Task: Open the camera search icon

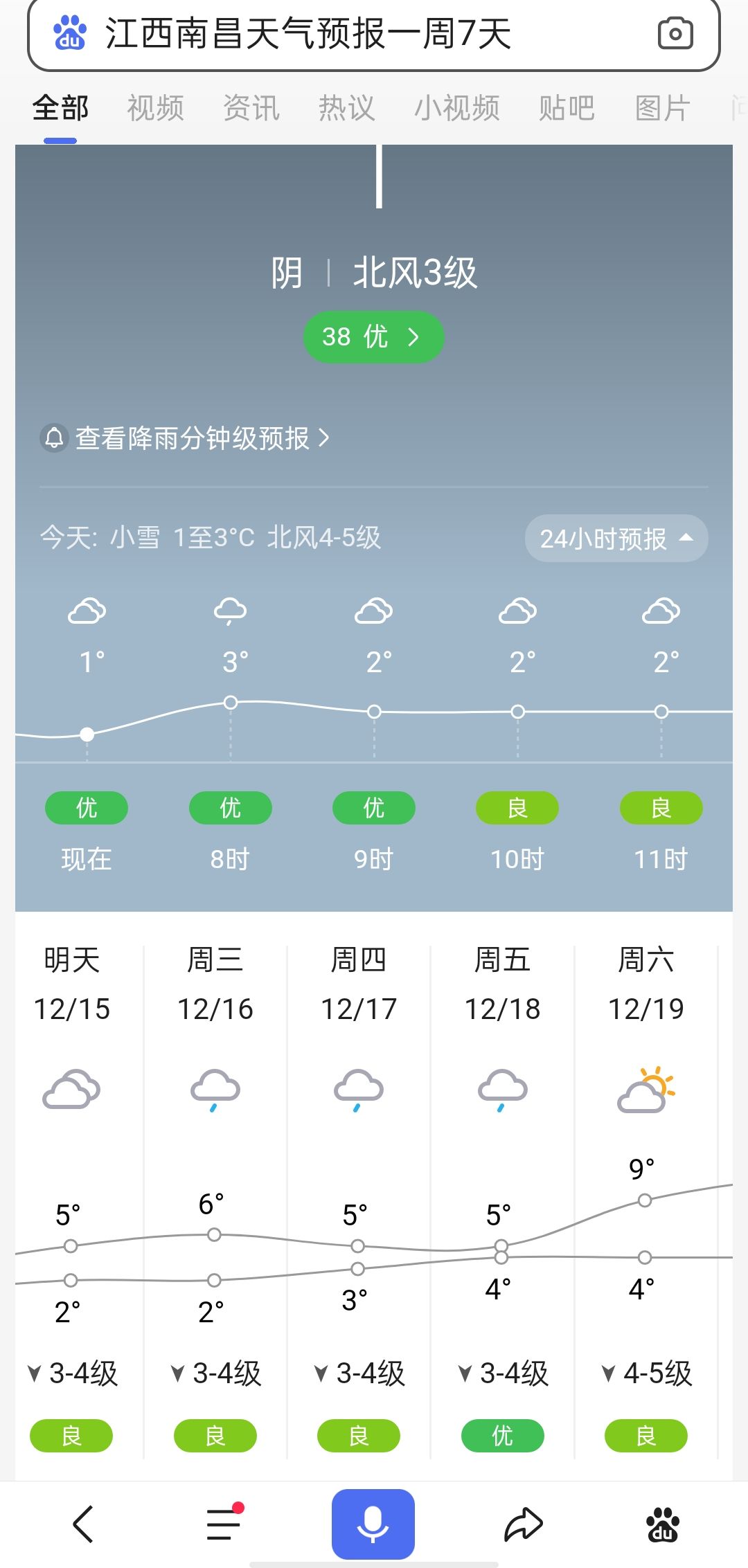Action: [675, 33]
